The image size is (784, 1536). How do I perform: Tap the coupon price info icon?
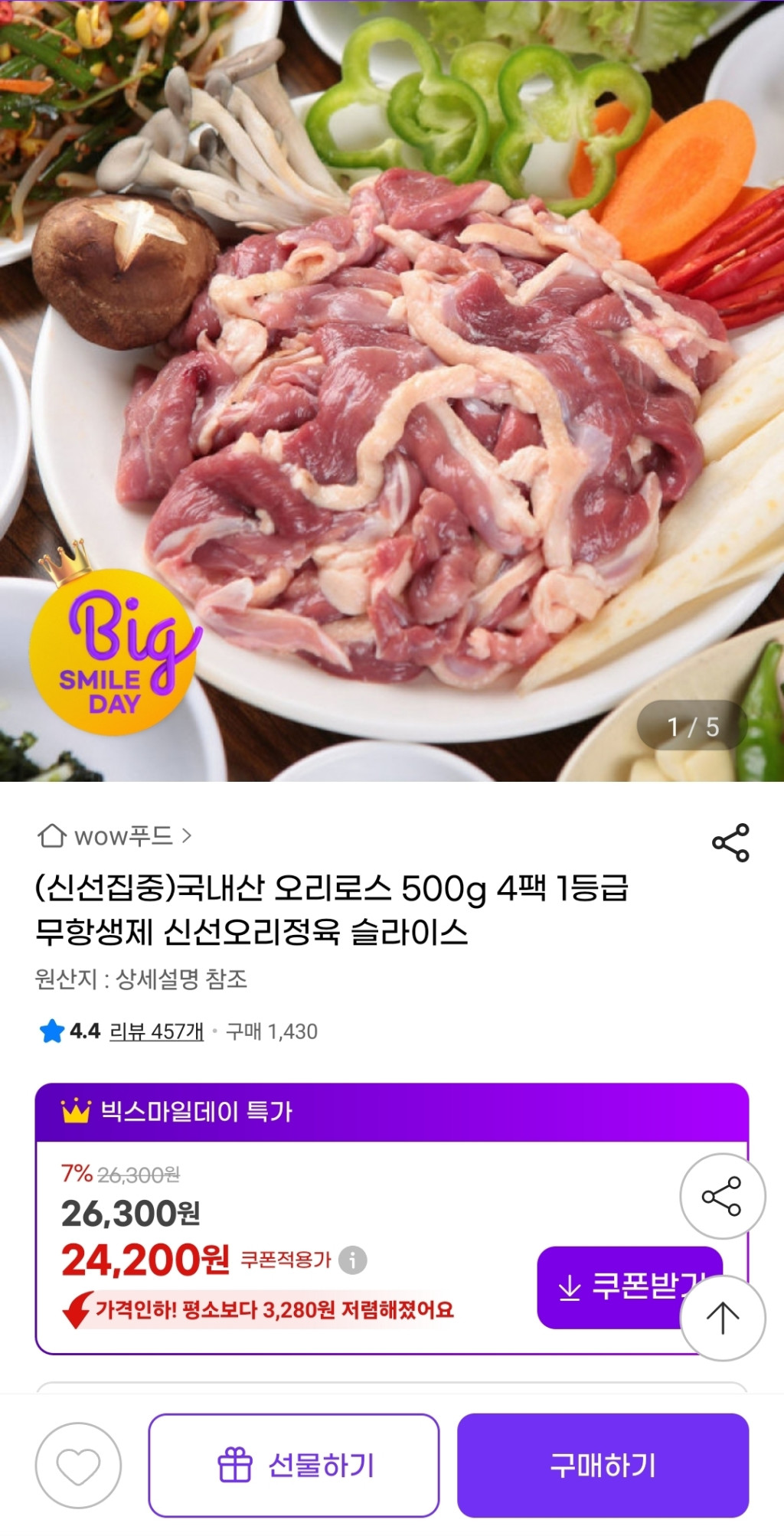[x=353, y=1260]
